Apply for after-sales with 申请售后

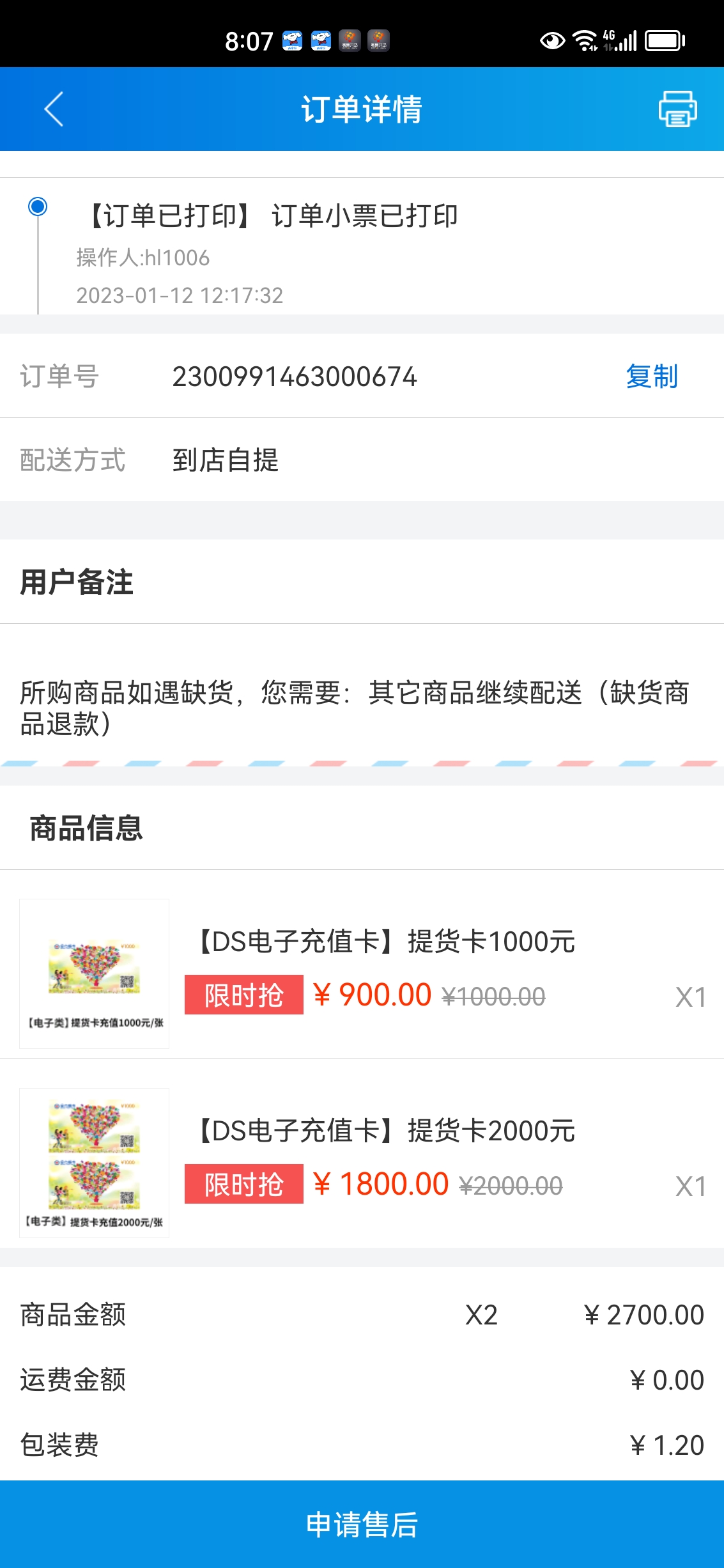click(x=362, y=1525)
